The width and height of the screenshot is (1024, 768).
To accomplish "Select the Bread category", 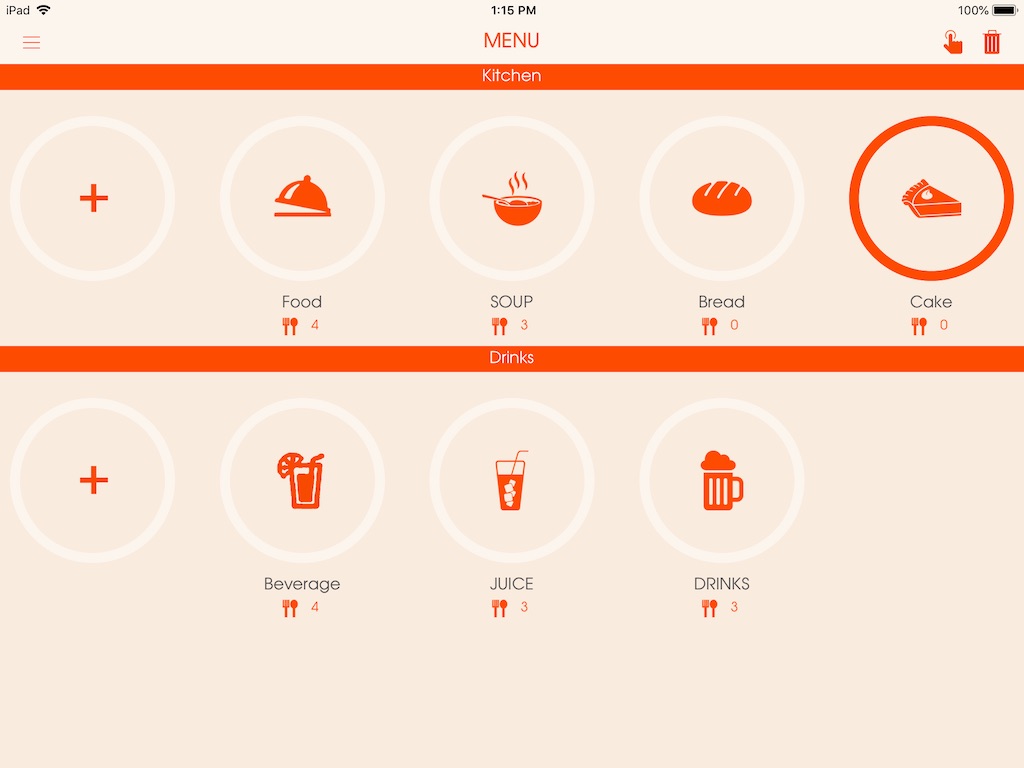I will [x=721, y=199].
